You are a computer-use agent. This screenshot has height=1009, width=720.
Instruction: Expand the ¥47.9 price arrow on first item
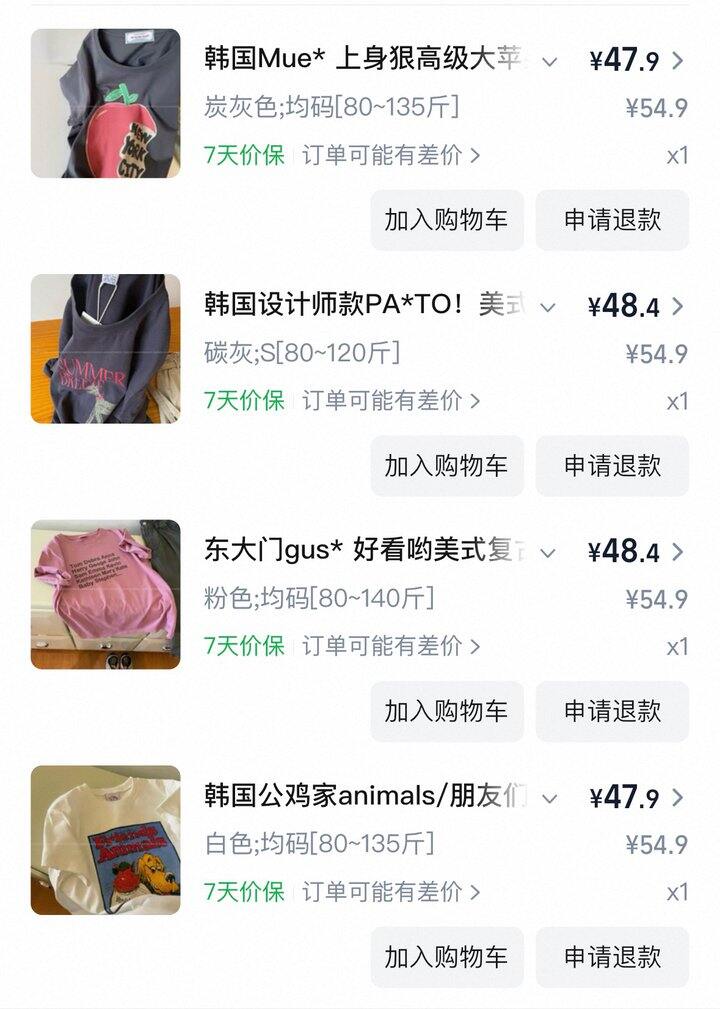[x=676, y=61]
